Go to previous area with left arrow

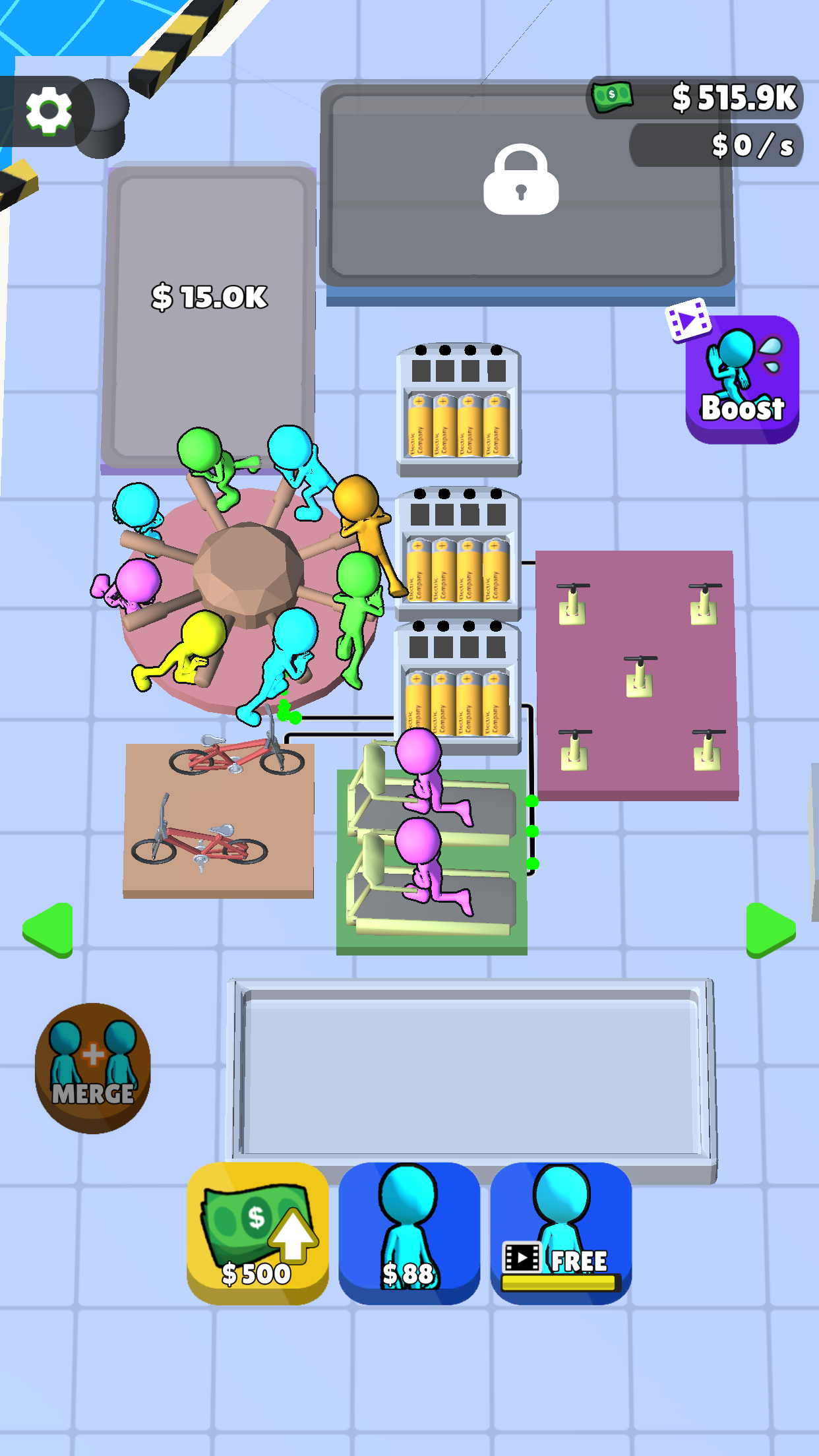click(48, 930)
